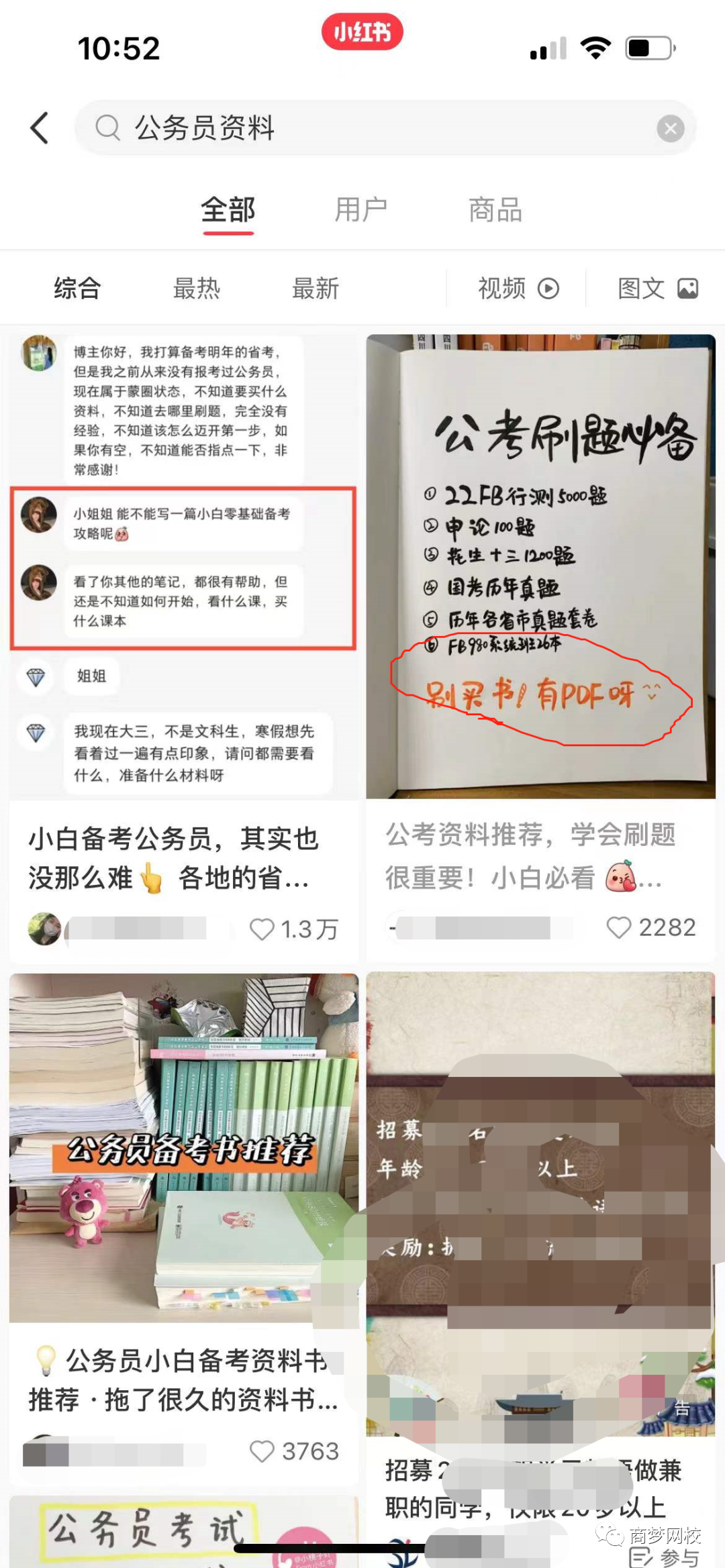
Task: Go back using the back arrow
Action: [40, 127]
